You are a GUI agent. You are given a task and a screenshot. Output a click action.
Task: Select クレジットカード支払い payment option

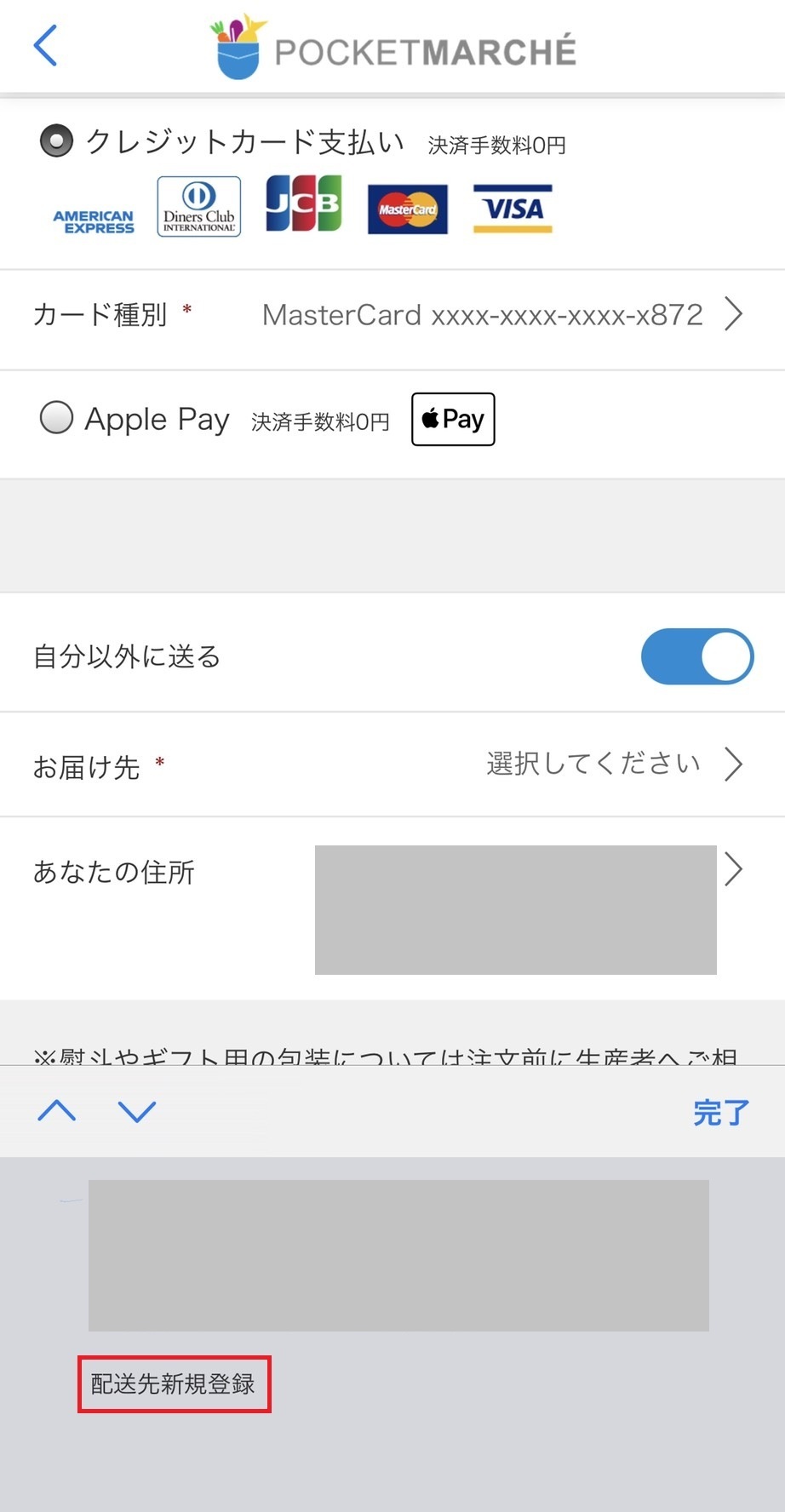(56, 141)
